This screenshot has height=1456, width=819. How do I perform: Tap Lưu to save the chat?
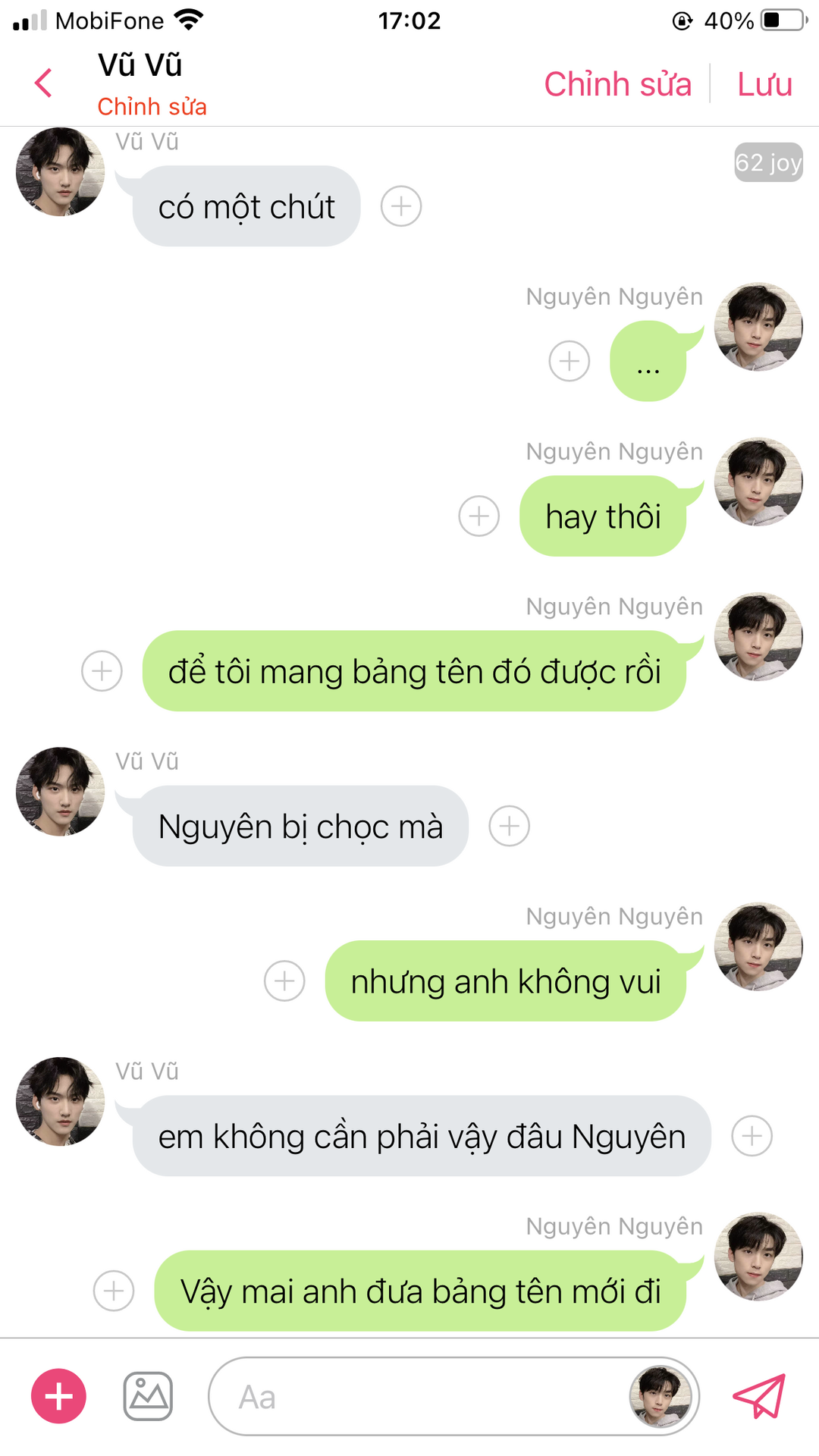(764, 84)
